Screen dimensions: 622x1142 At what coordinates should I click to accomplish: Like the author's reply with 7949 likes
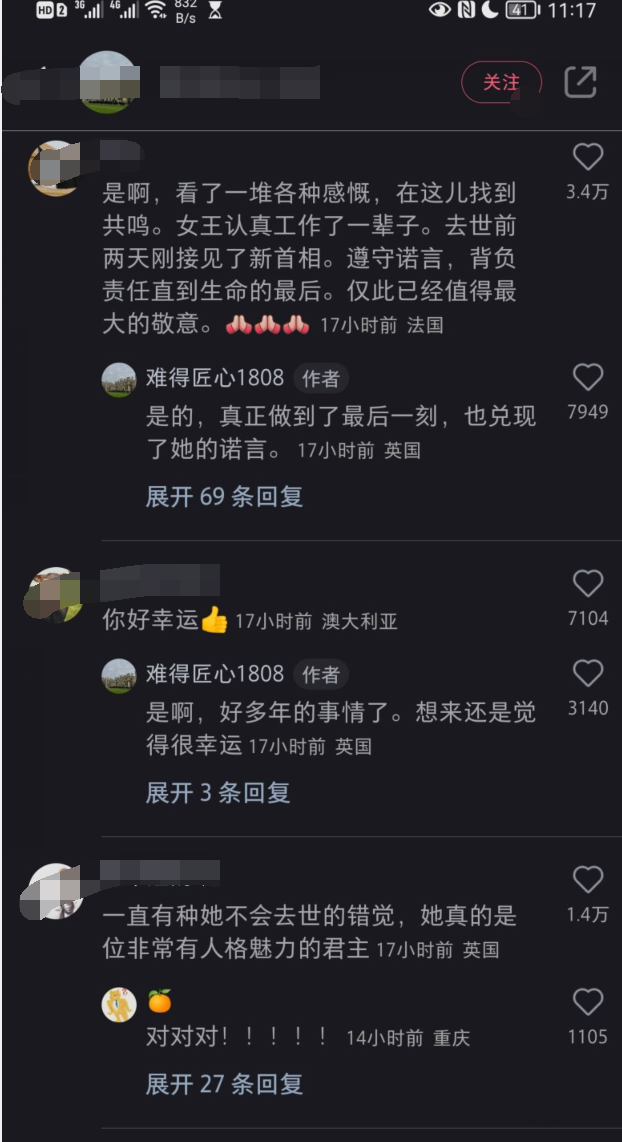coord(587,378)
